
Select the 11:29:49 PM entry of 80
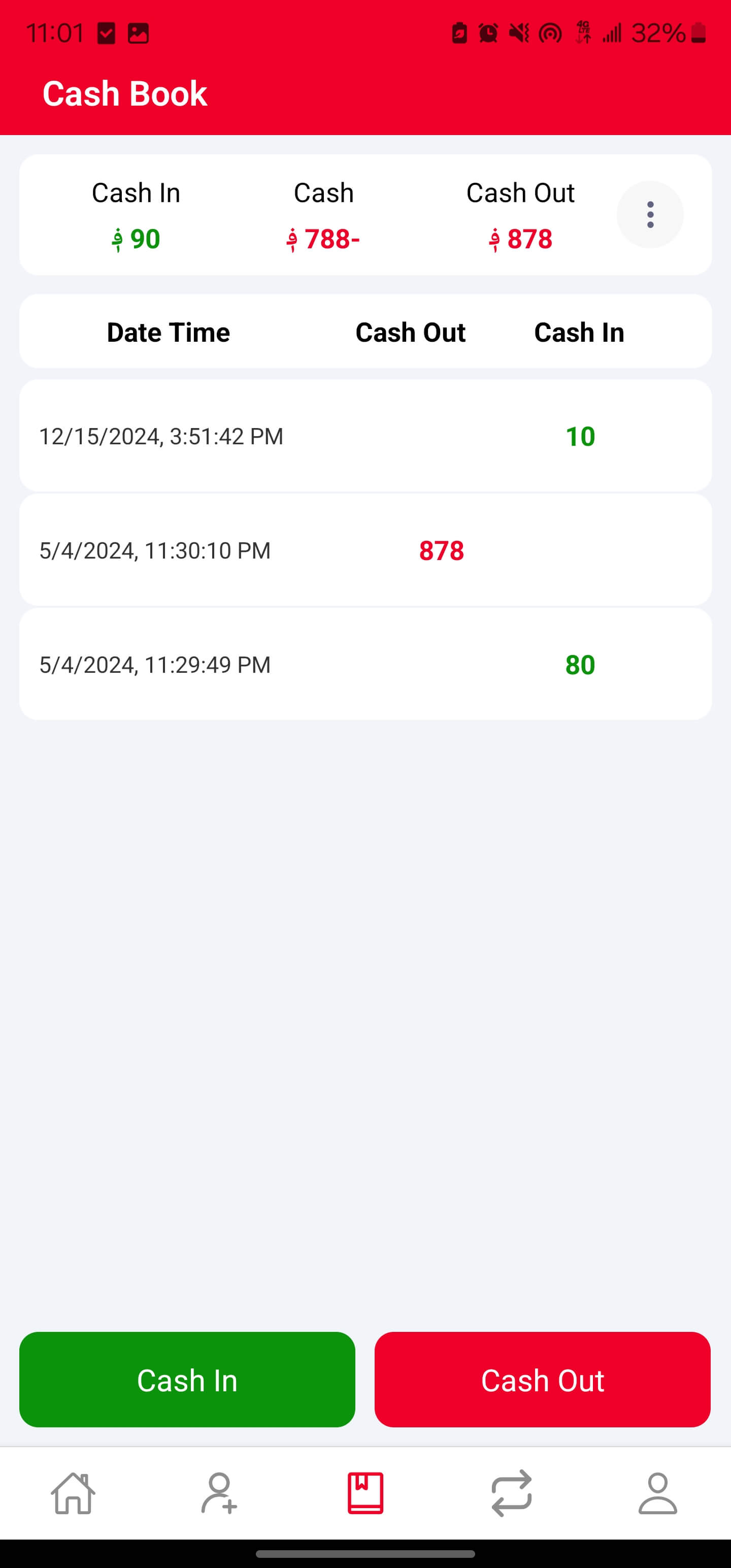[x=365, y=664]
